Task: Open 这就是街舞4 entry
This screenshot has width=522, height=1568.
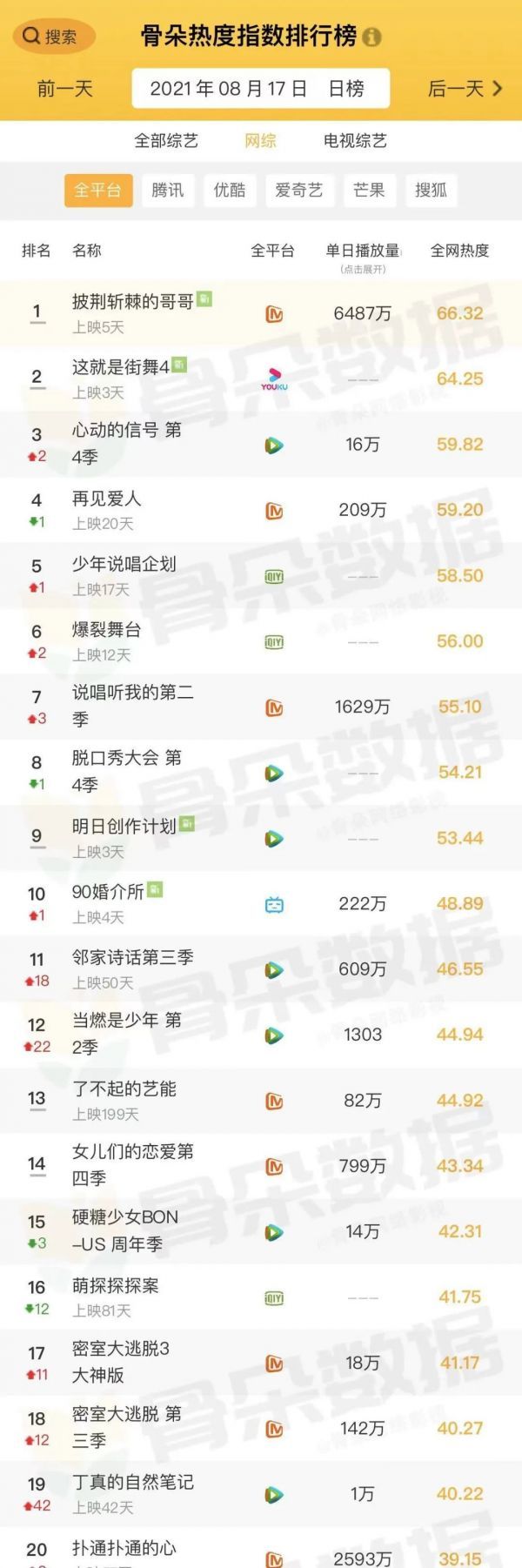Action: pyautogui.click(x=120, y=368)
